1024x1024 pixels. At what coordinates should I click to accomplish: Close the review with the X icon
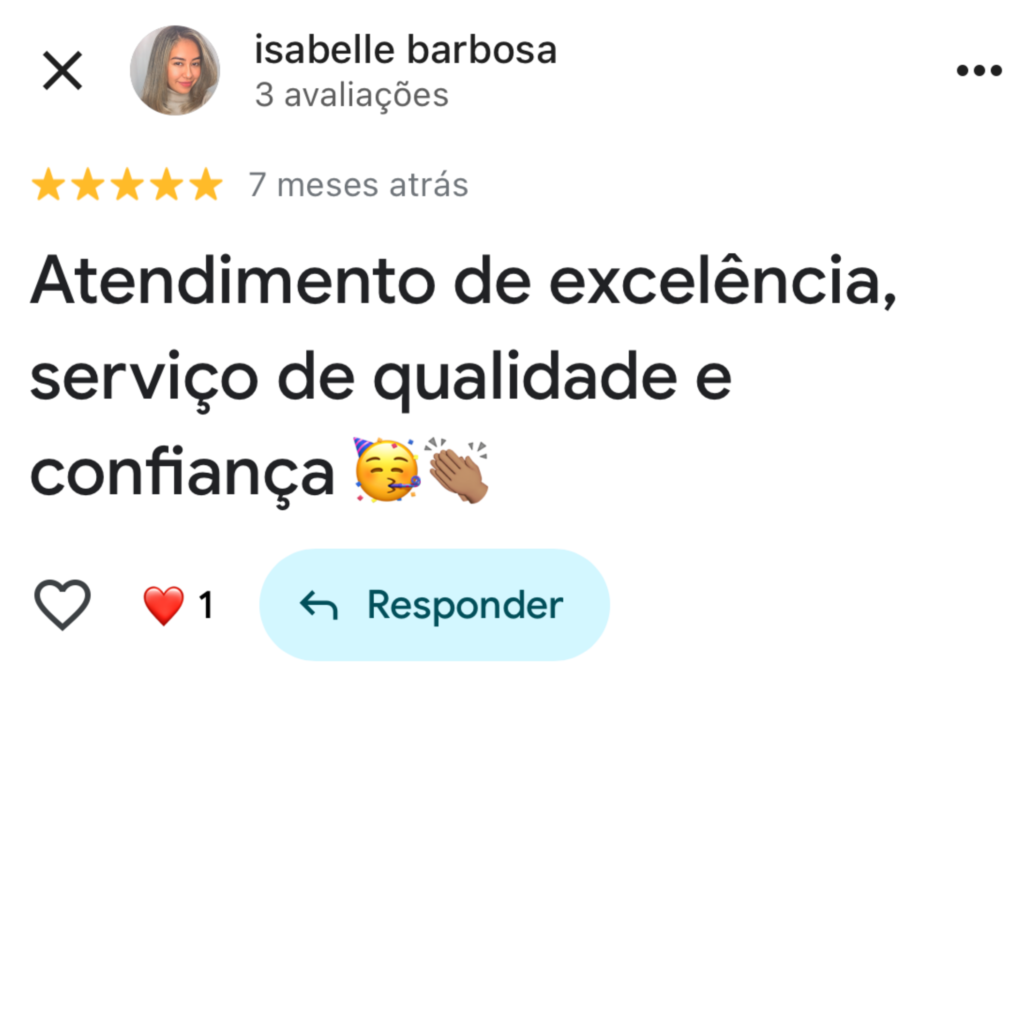coord(62,71)
